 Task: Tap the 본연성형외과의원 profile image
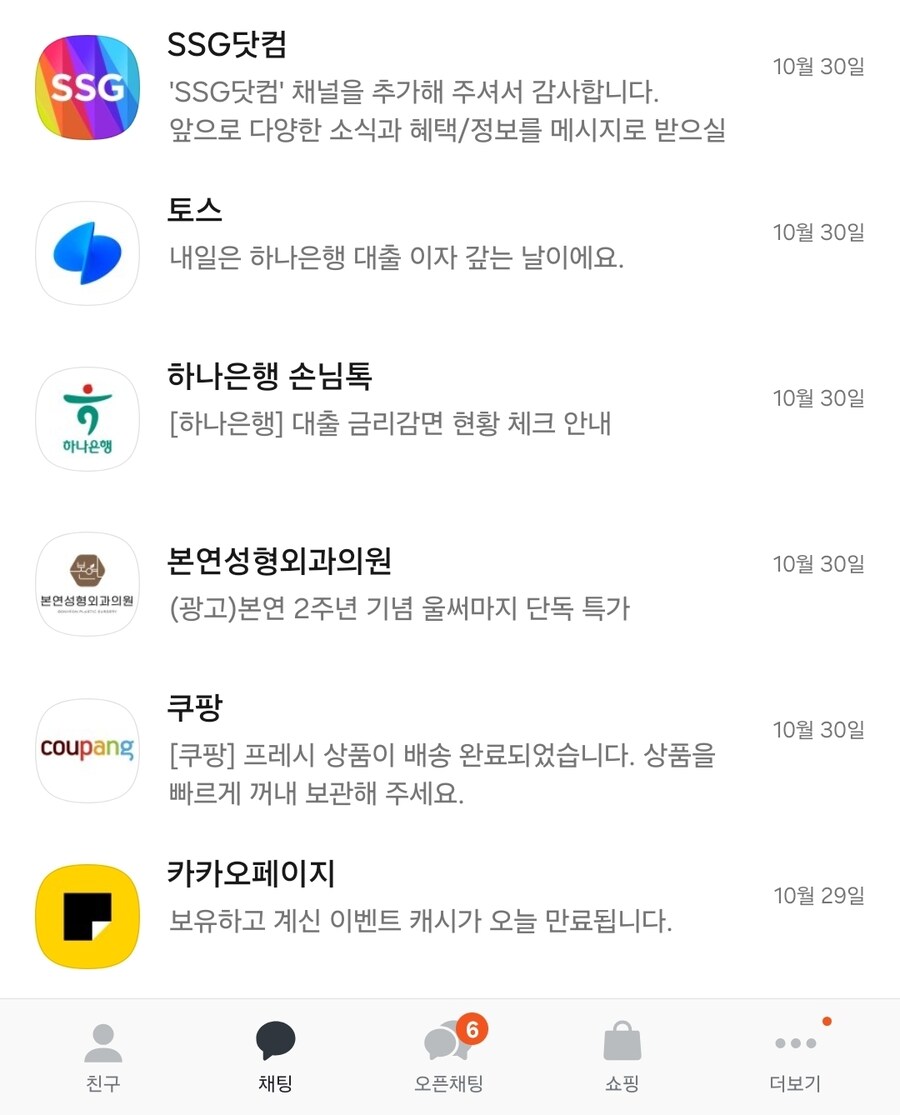pyautogui.click(x=87, y=585)
